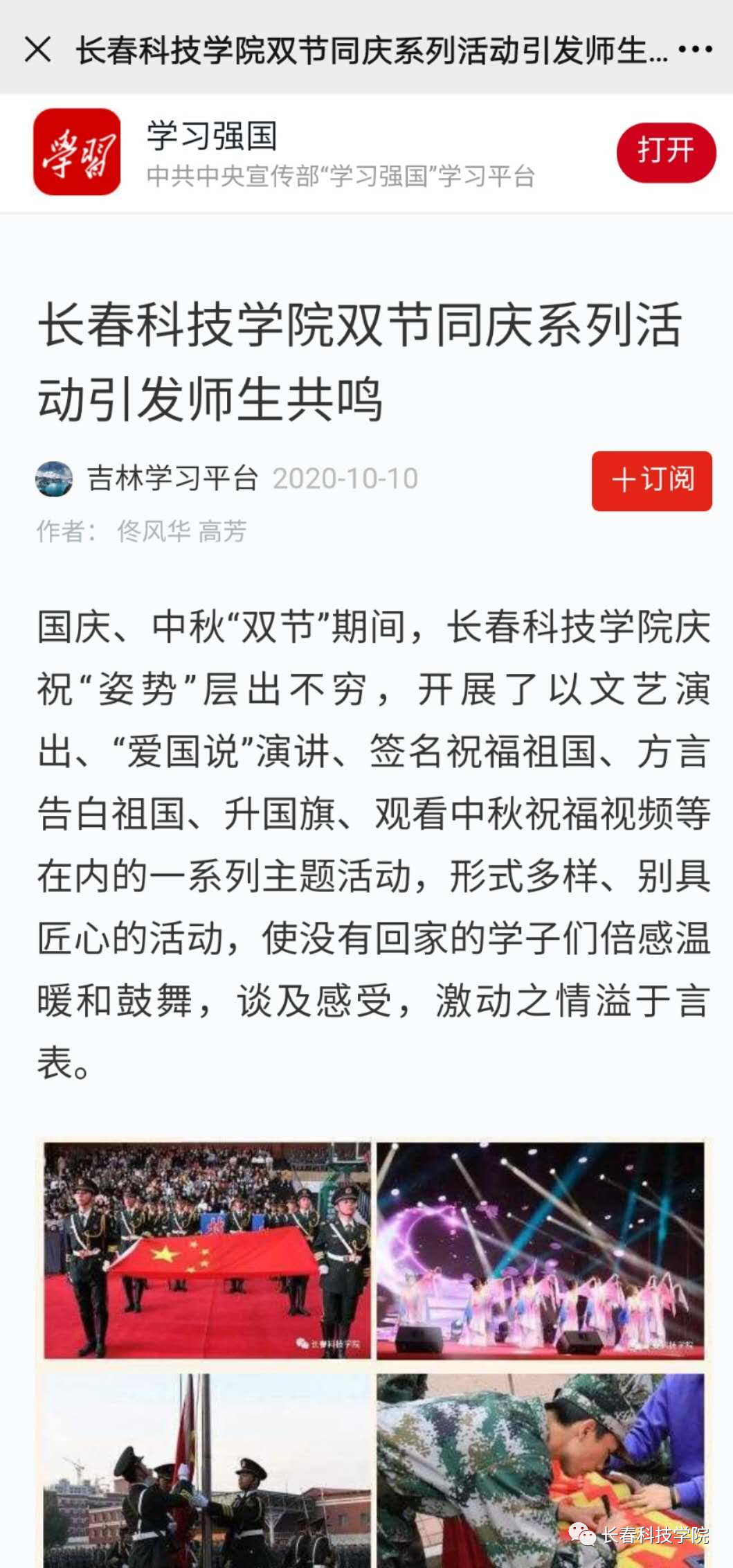Open the three-dot overflow menu

pyautogui.click(x=695, y=49)
